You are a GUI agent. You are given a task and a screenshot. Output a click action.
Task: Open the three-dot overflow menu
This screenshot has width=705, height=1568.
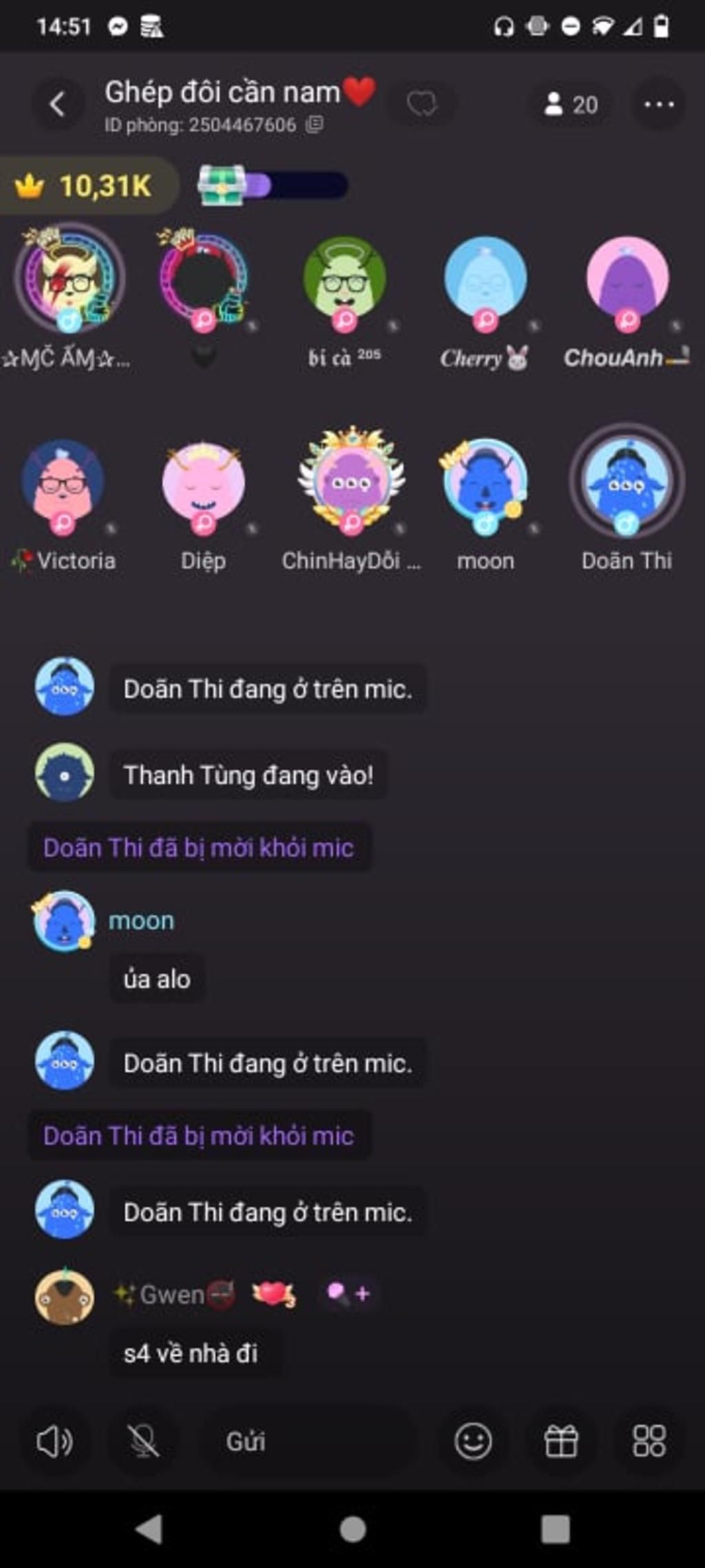tap(658, 105)
